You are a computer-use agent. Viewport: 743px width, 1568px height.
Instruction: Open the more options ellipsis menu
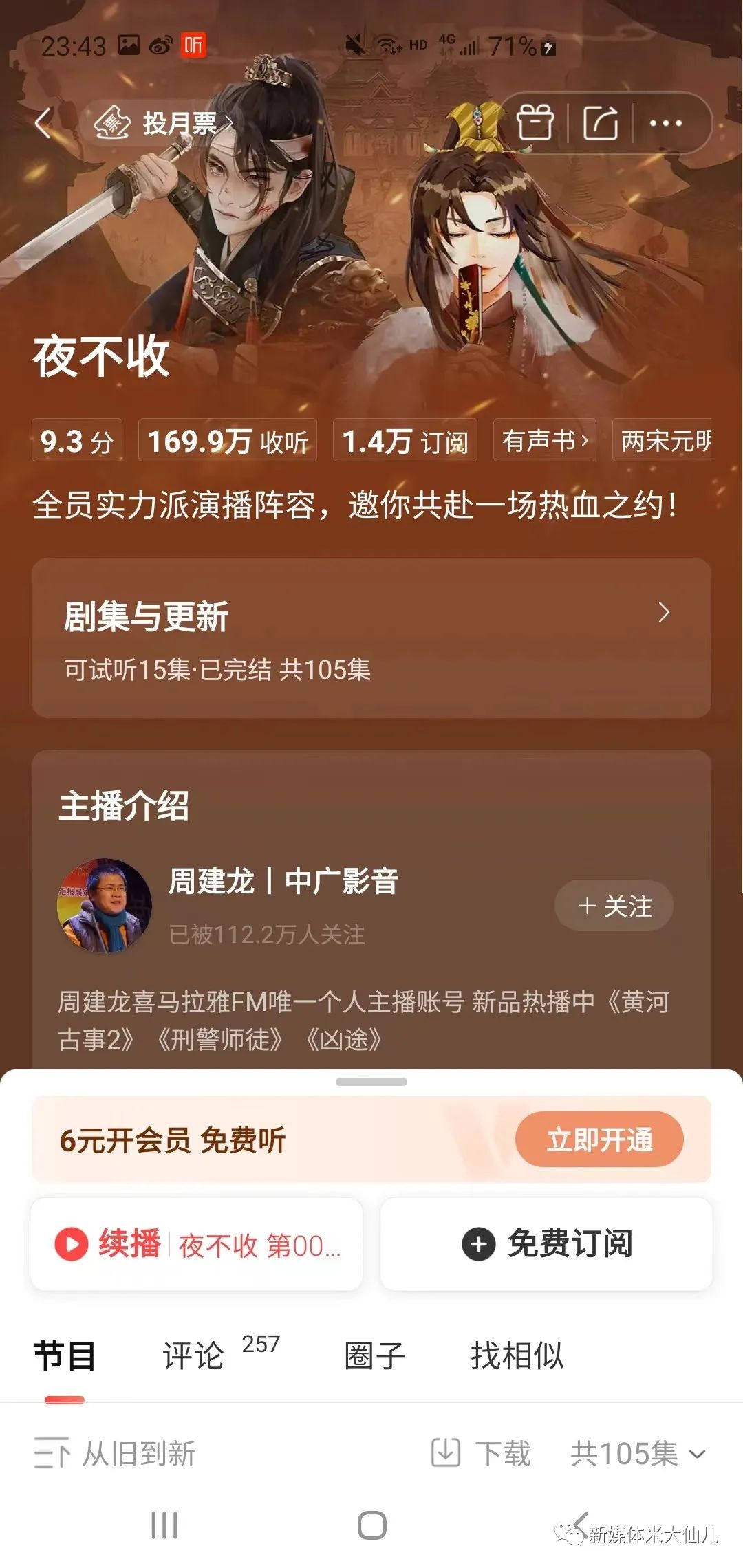click(x=665, y=121)
